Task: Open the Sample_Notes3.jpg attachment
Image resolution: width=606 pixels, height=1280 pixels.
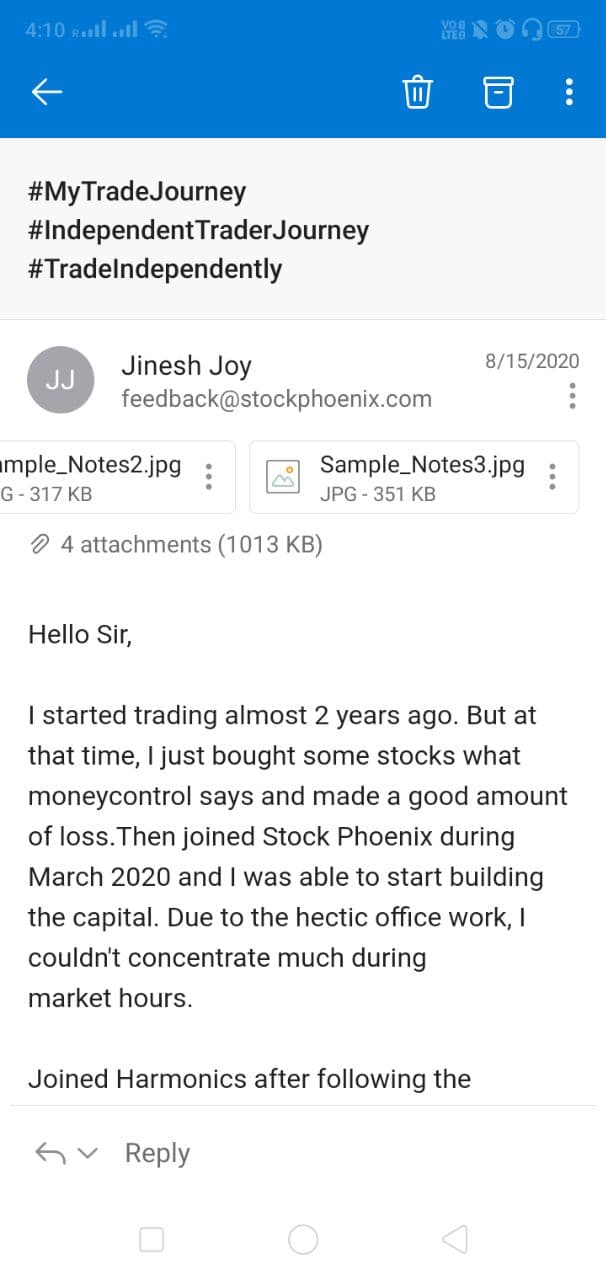Action: [x=395, y=477]
